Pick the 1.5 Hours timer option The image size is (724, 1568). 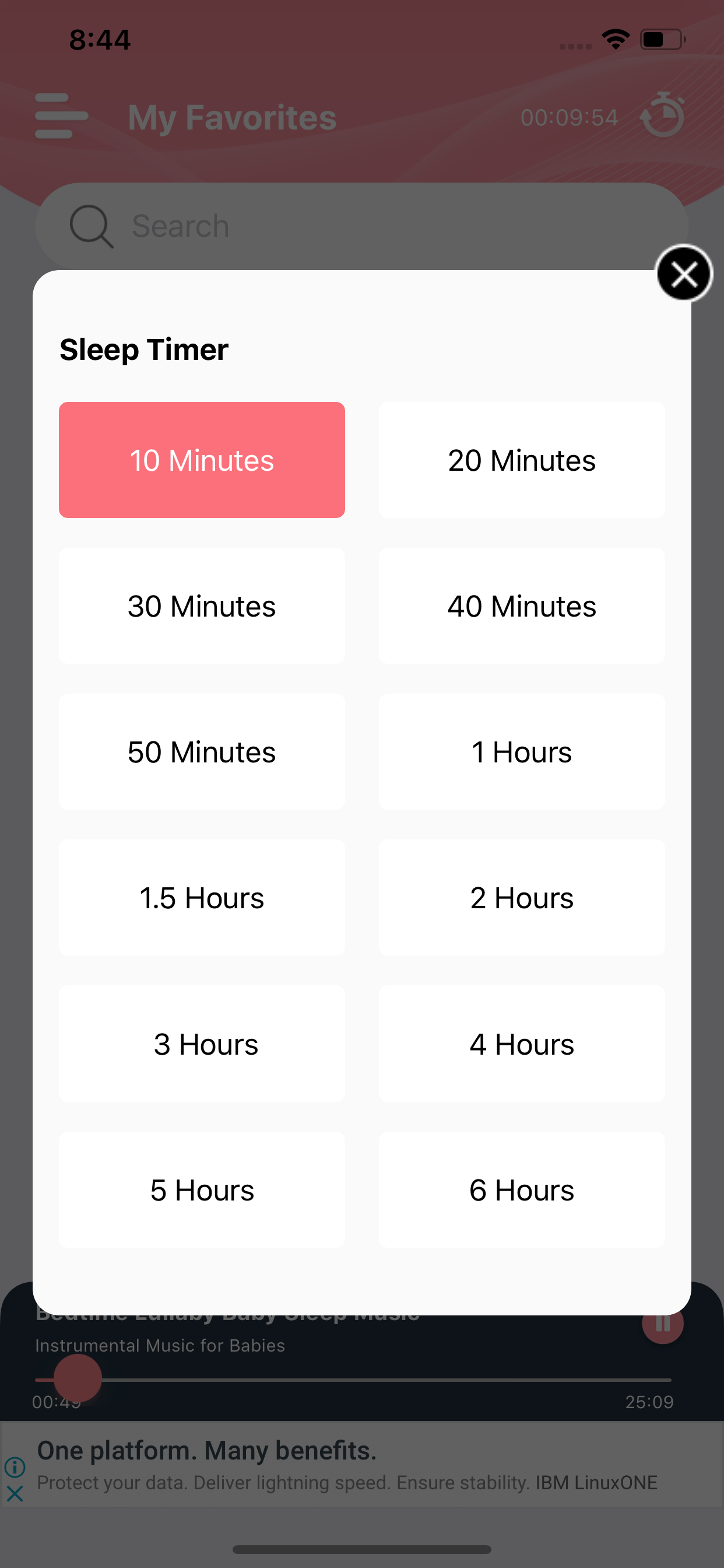point(201,897)
